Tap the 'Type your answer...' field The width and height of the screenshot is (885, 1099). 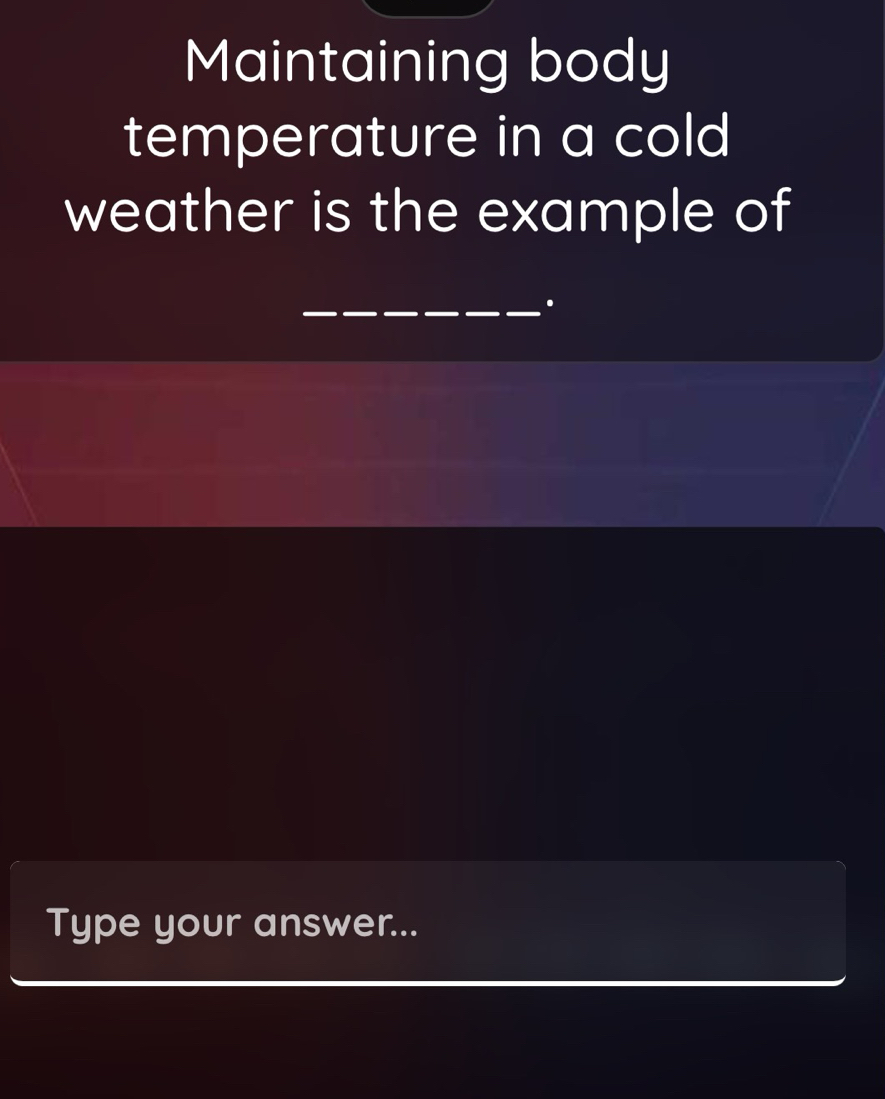(428, 922)
